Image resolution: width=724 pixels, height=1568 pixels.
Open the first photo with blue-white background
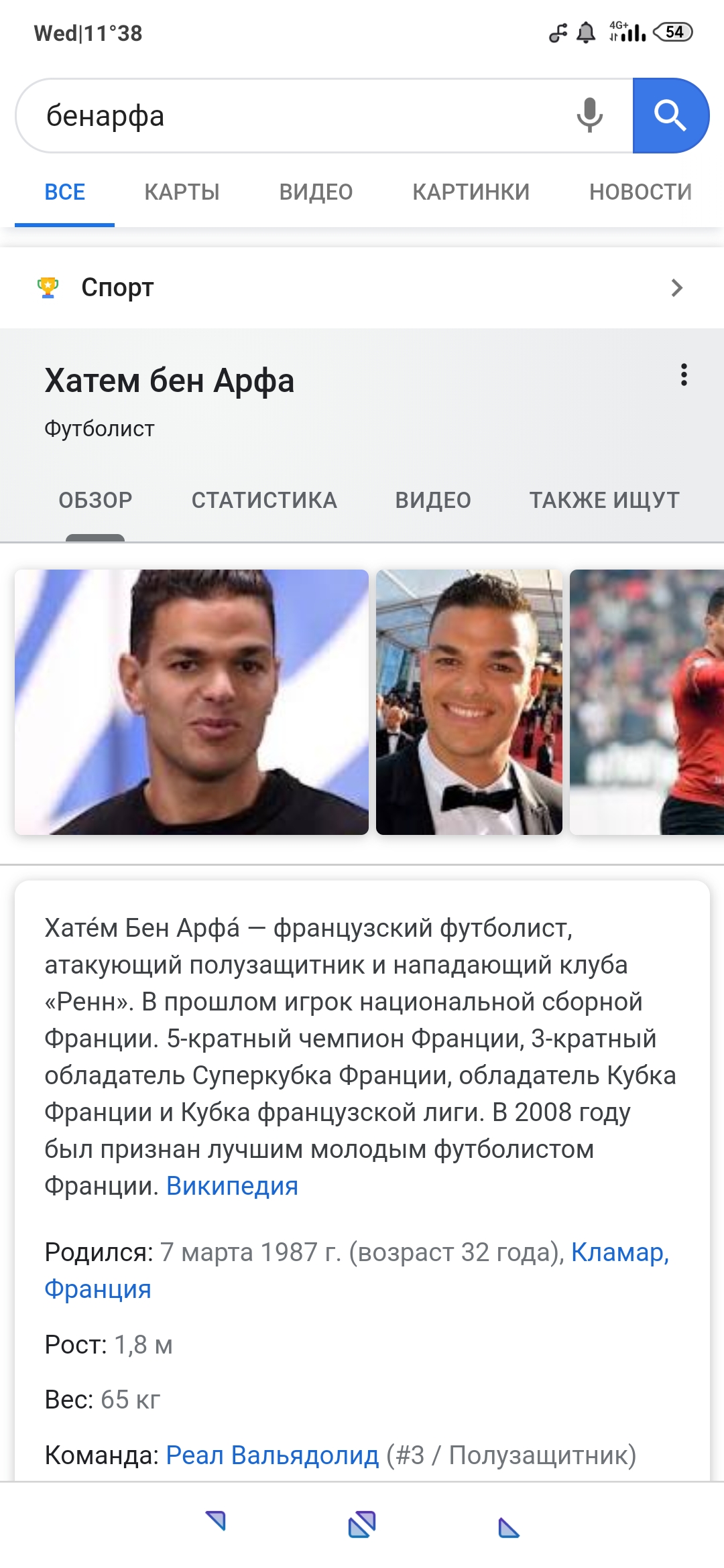192,702
